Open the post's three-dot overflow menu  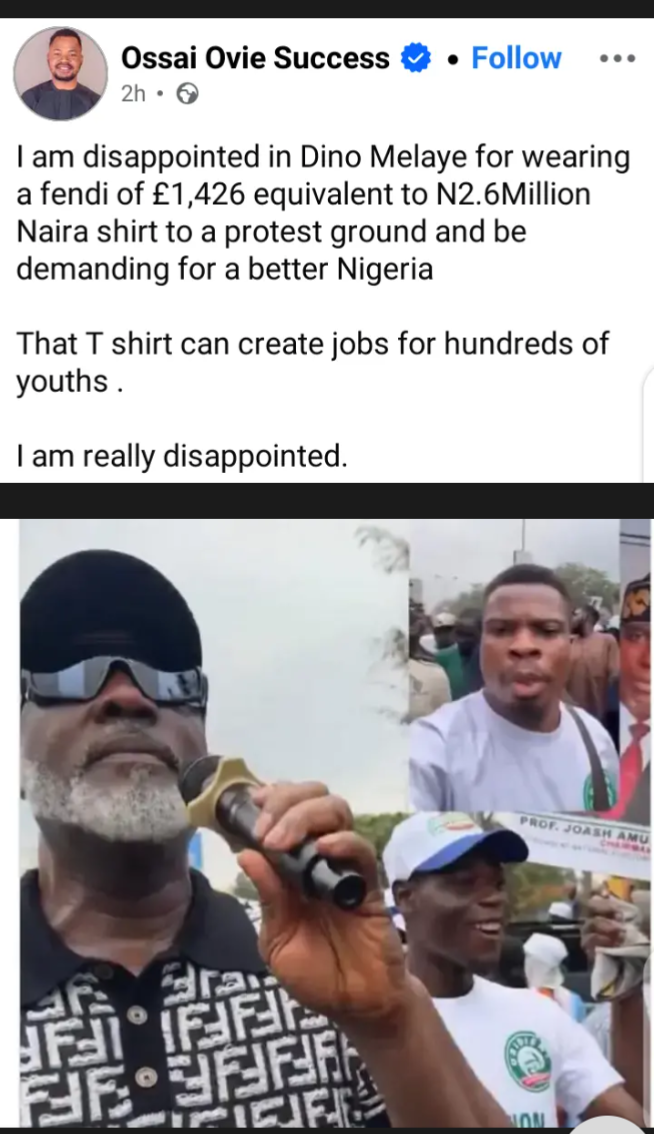pyautogui.click(x=617, y=59)
